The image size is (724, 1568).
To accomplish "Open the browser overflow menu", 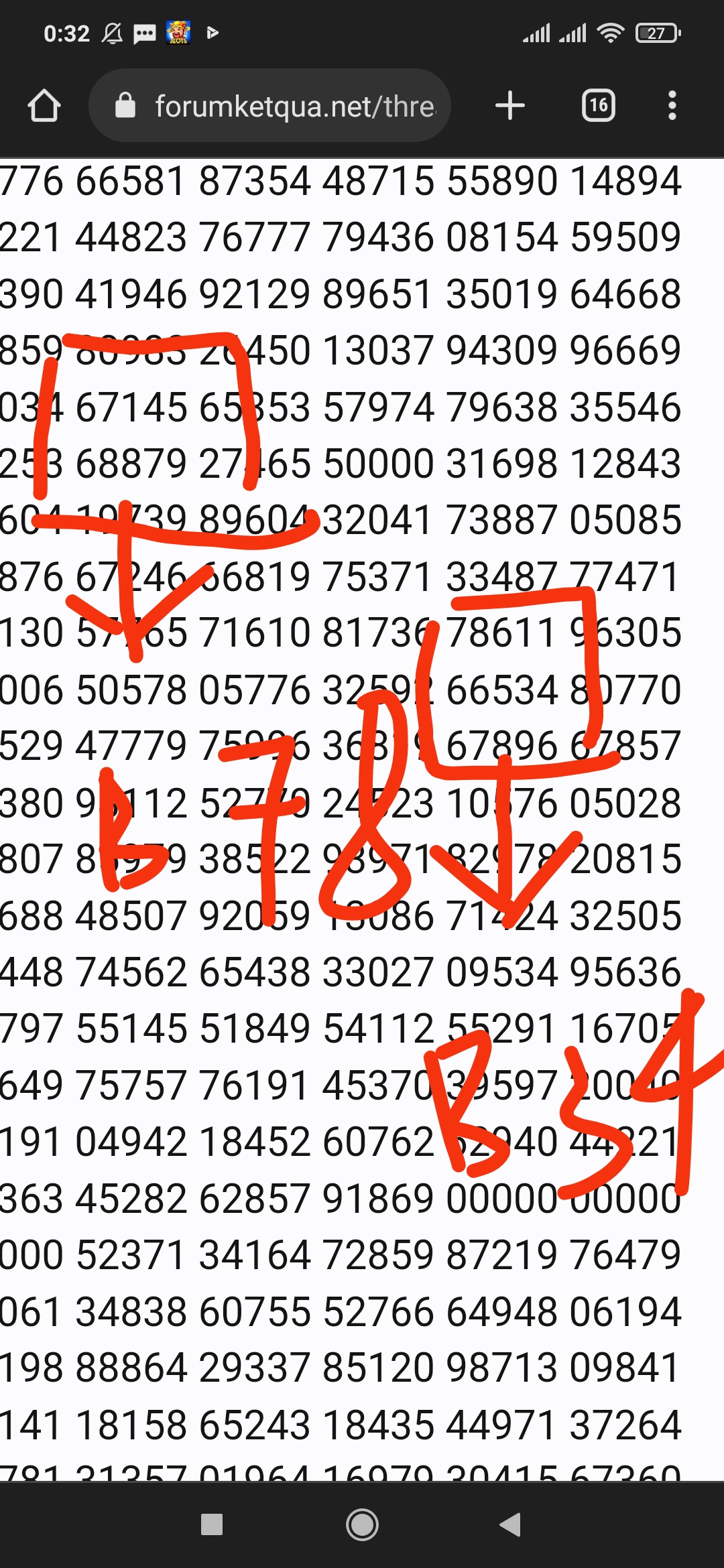I will pyautogui.click(x=672, y=105).
